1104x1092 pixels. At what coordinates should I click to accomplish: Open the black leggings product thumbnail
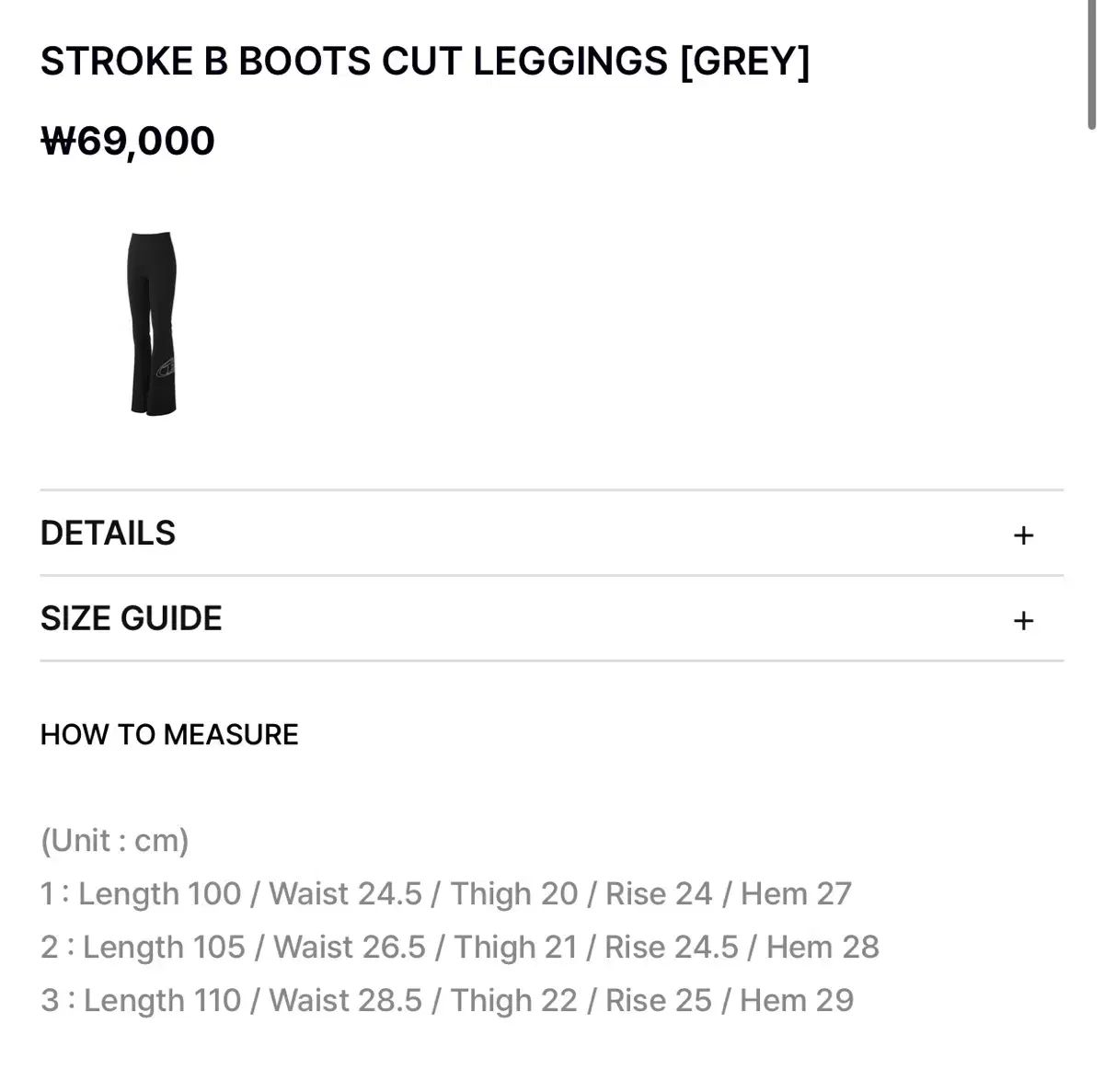152,323
